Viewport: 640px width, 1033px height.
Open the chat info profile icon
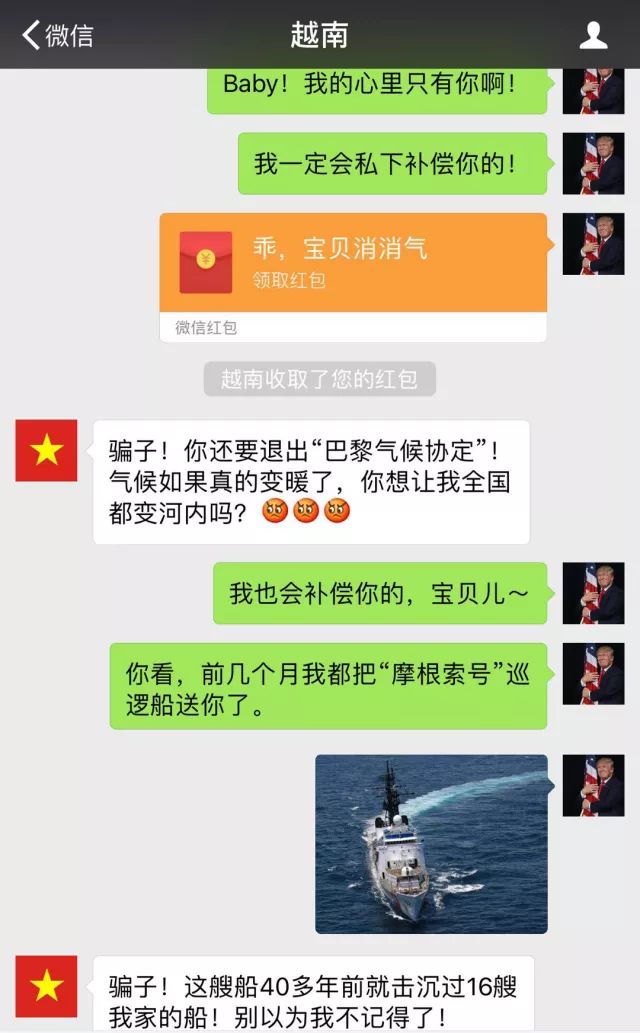point(594,36)
